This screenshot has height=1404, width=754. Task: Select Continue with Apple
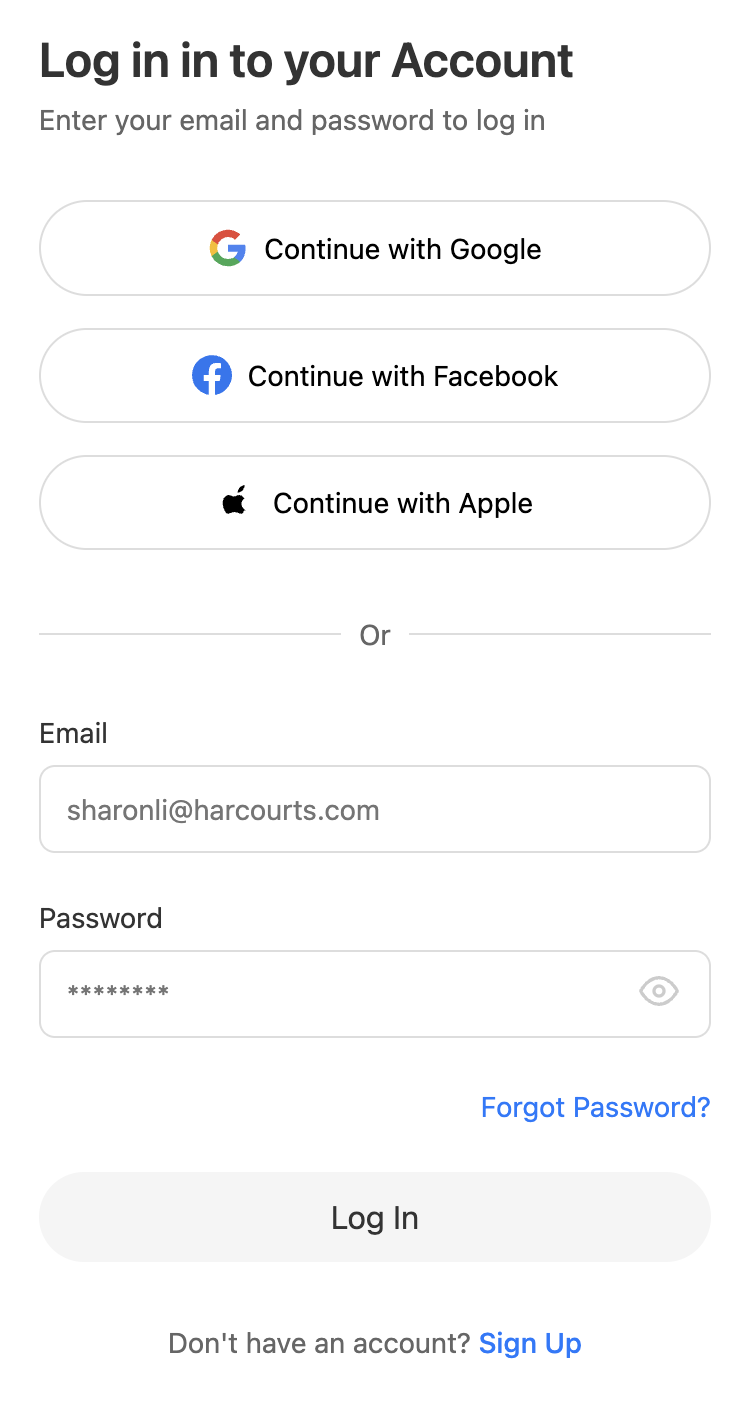[375, 503]
